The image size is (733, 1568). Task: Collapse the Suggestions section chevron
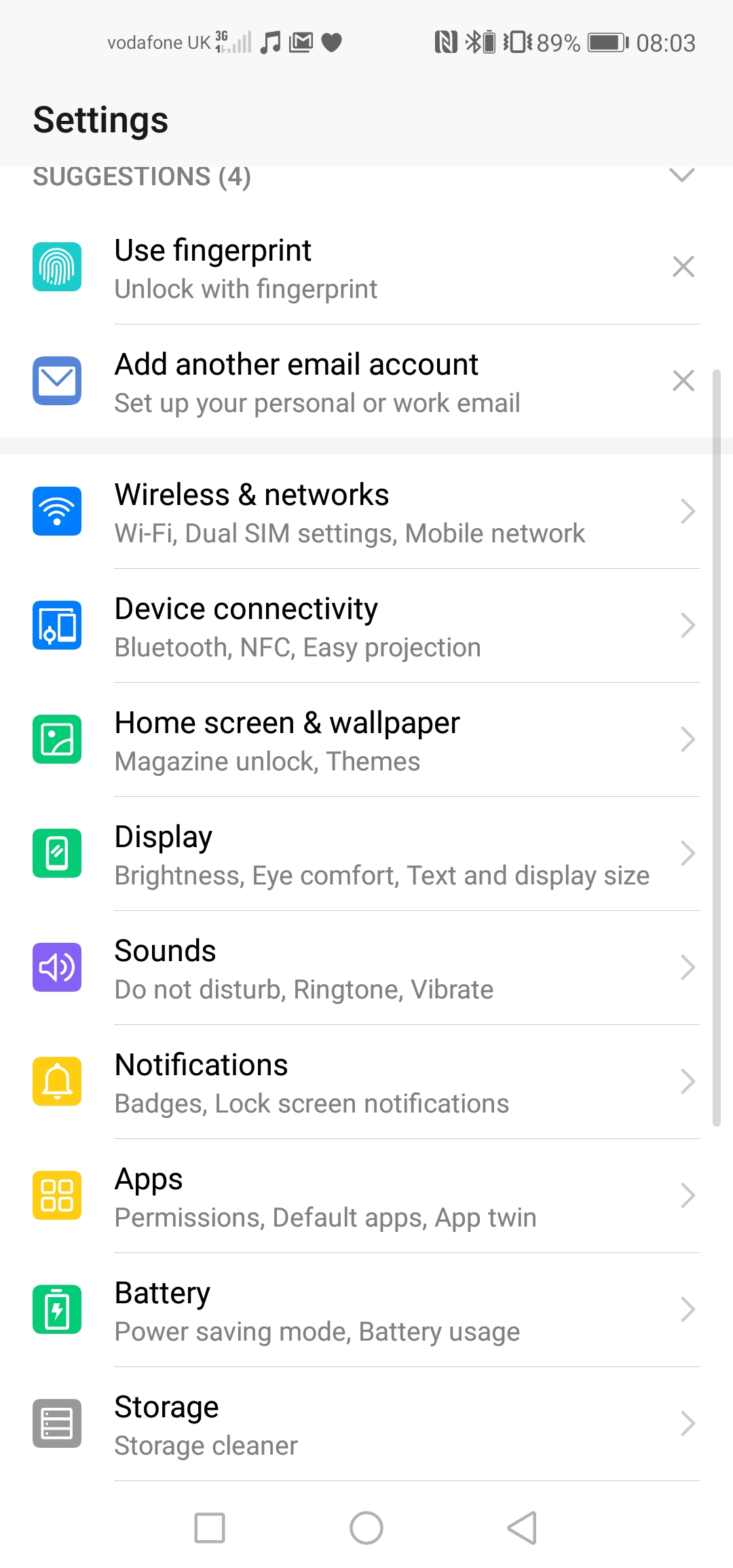pyautogui.click(x=682, y=175)
